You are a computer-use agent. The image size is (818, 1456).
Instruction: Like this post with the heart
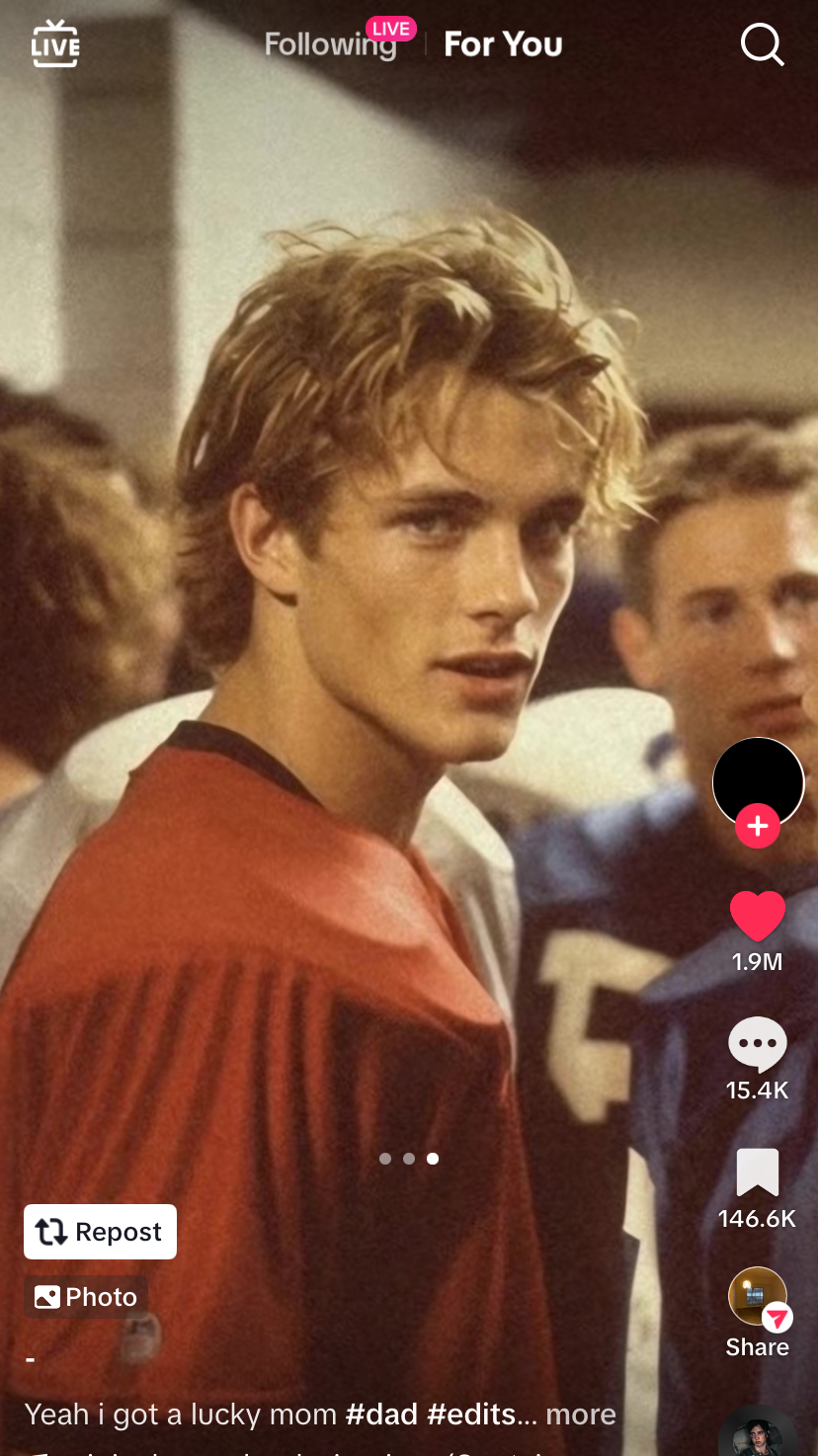(758, 916)
